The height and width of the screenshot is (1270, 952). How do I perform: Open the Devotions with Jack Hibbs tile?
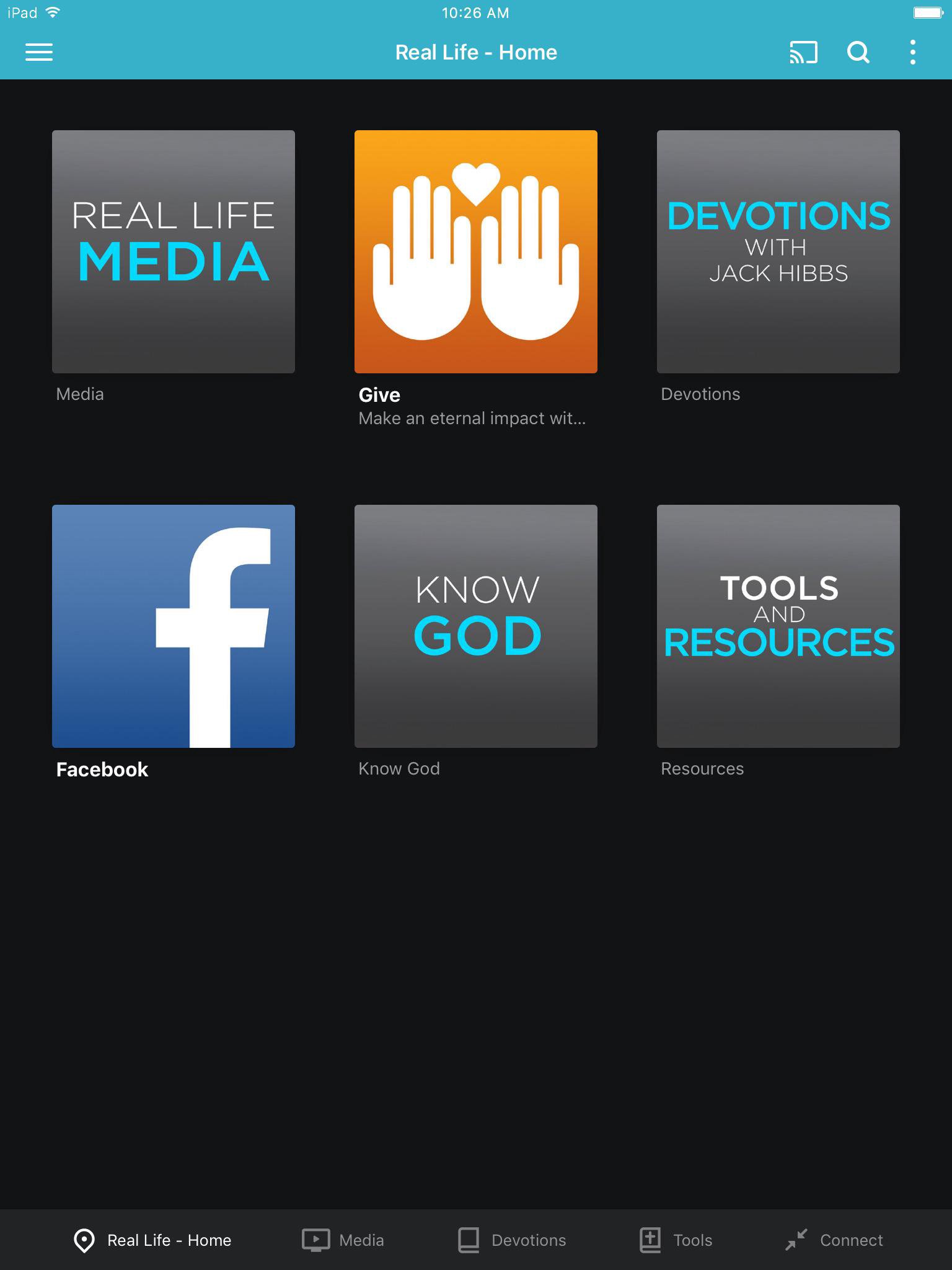pos(777,251)
